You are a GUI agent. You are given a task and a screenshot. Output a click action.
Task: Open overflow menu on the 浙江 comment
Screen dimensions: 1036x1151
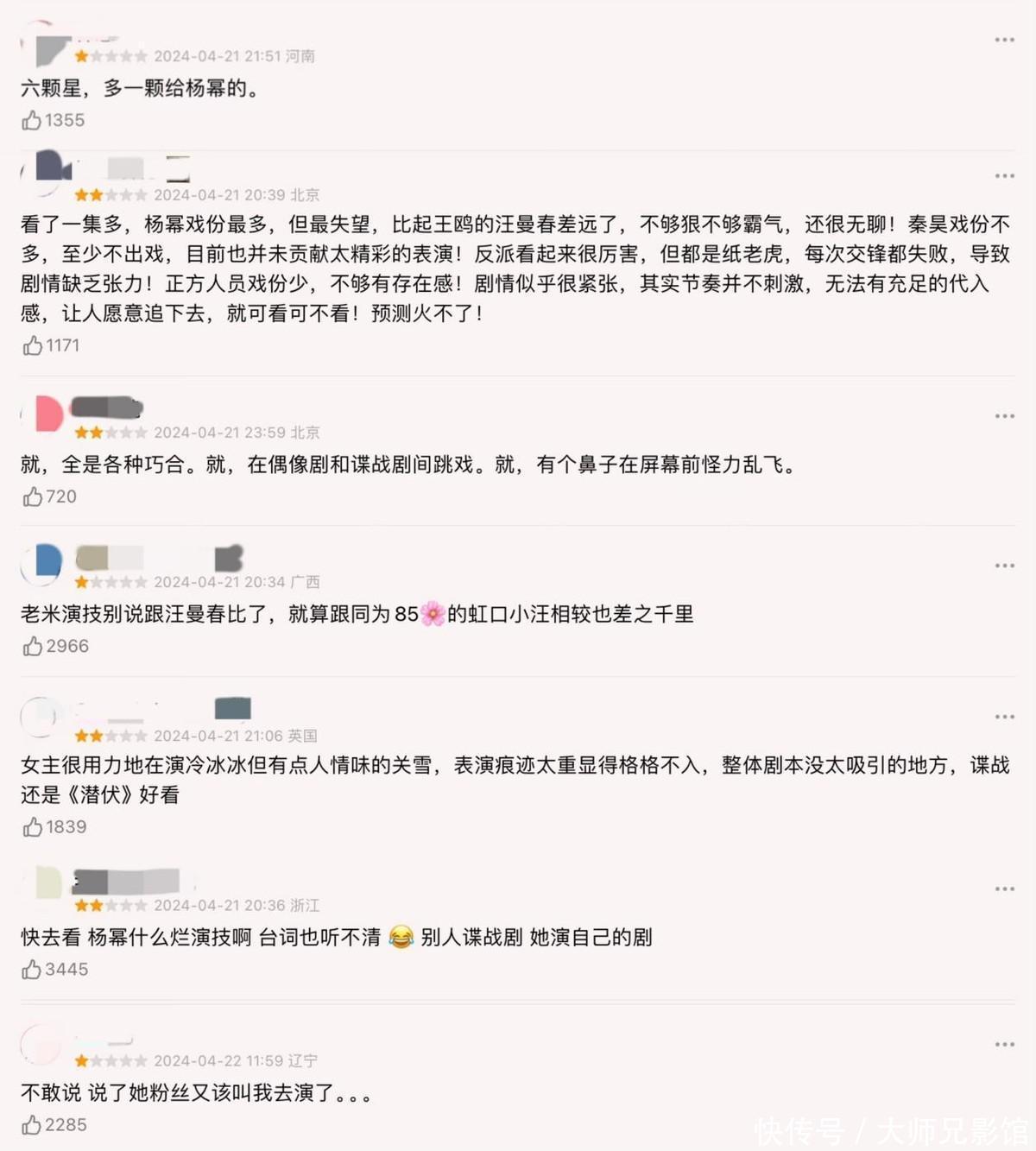click(1004, 889)
